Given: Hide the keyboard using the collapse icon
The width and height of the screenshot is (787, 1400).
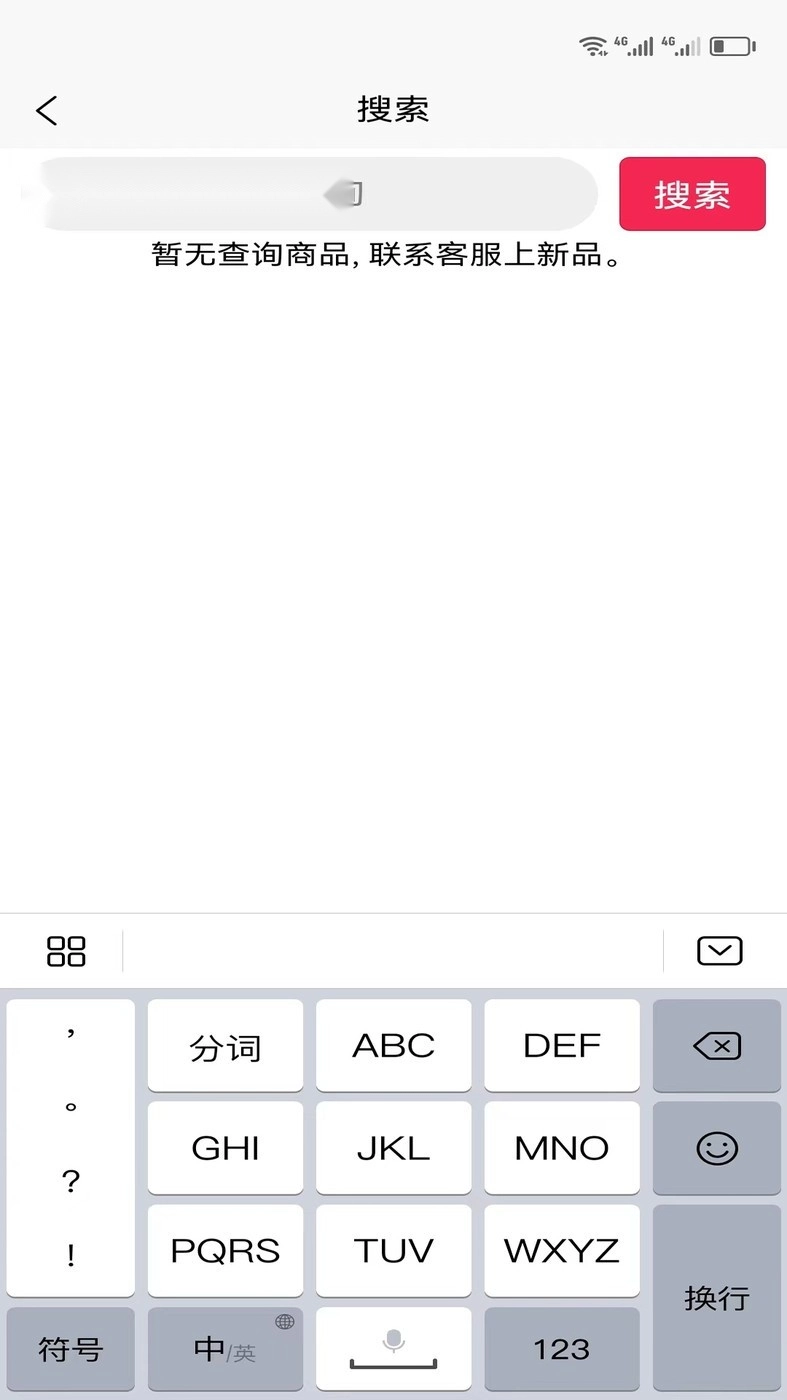Looking at the screenshot, I should click(x=719, y=950).
